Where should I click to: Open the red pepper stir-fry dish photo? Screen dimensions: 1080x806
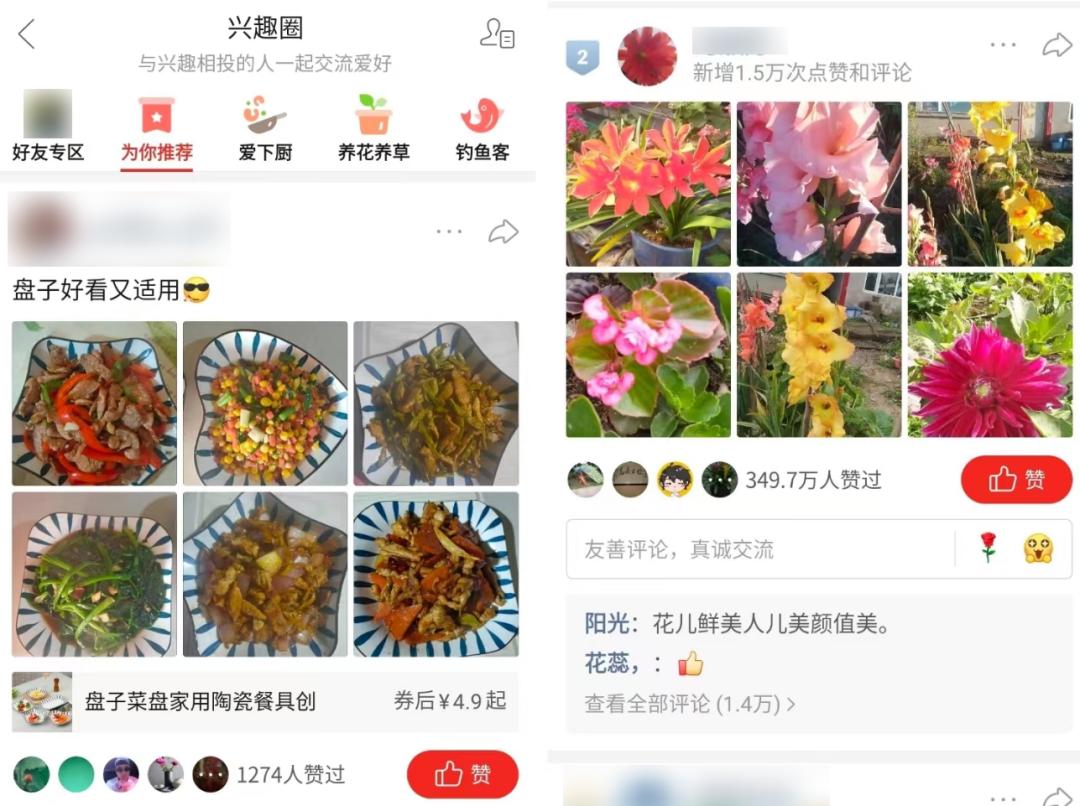(95, 403)
